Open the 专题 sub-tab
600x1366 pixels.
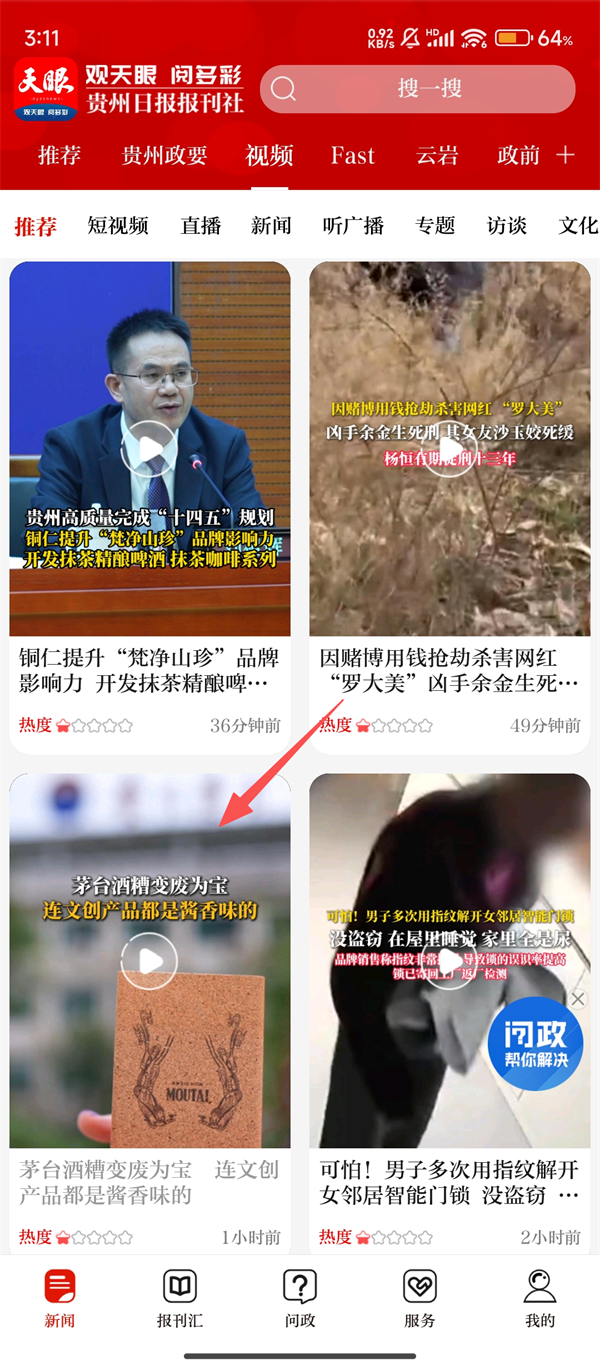tap(435, 226)
